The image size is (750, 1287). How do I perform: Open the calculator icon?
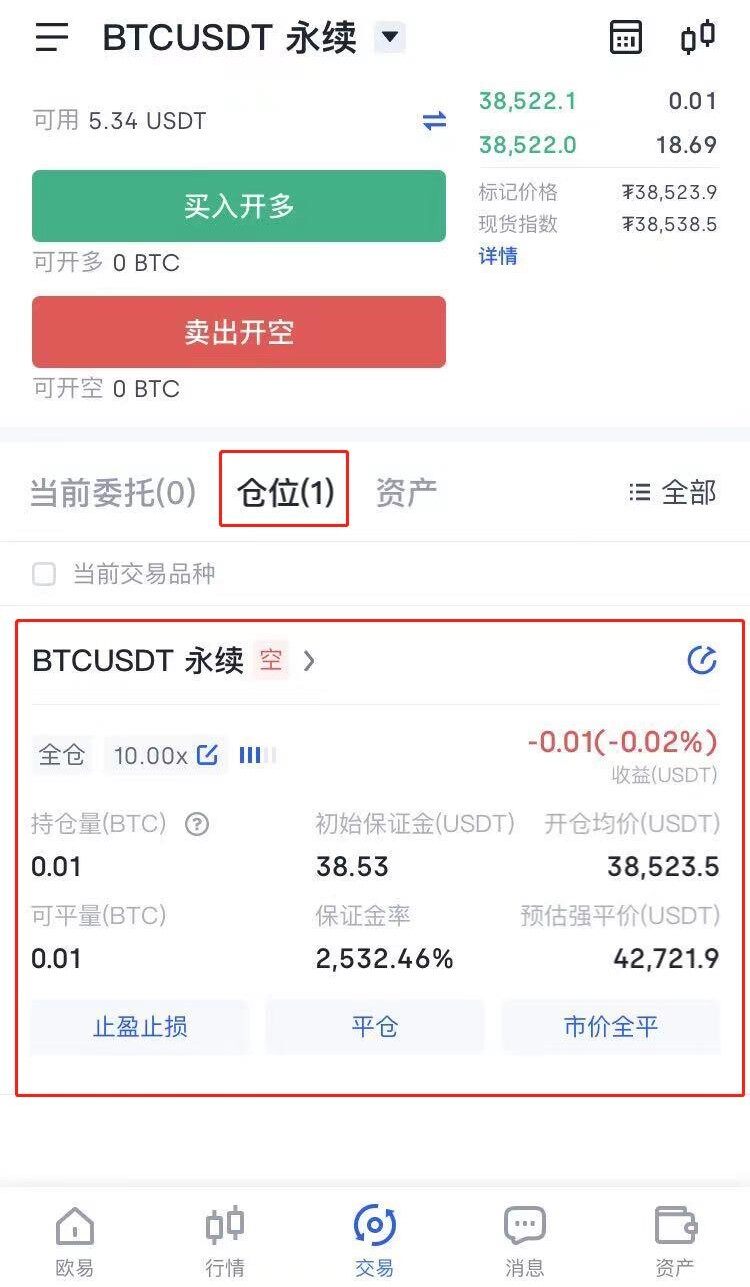(x=626, y=38)
